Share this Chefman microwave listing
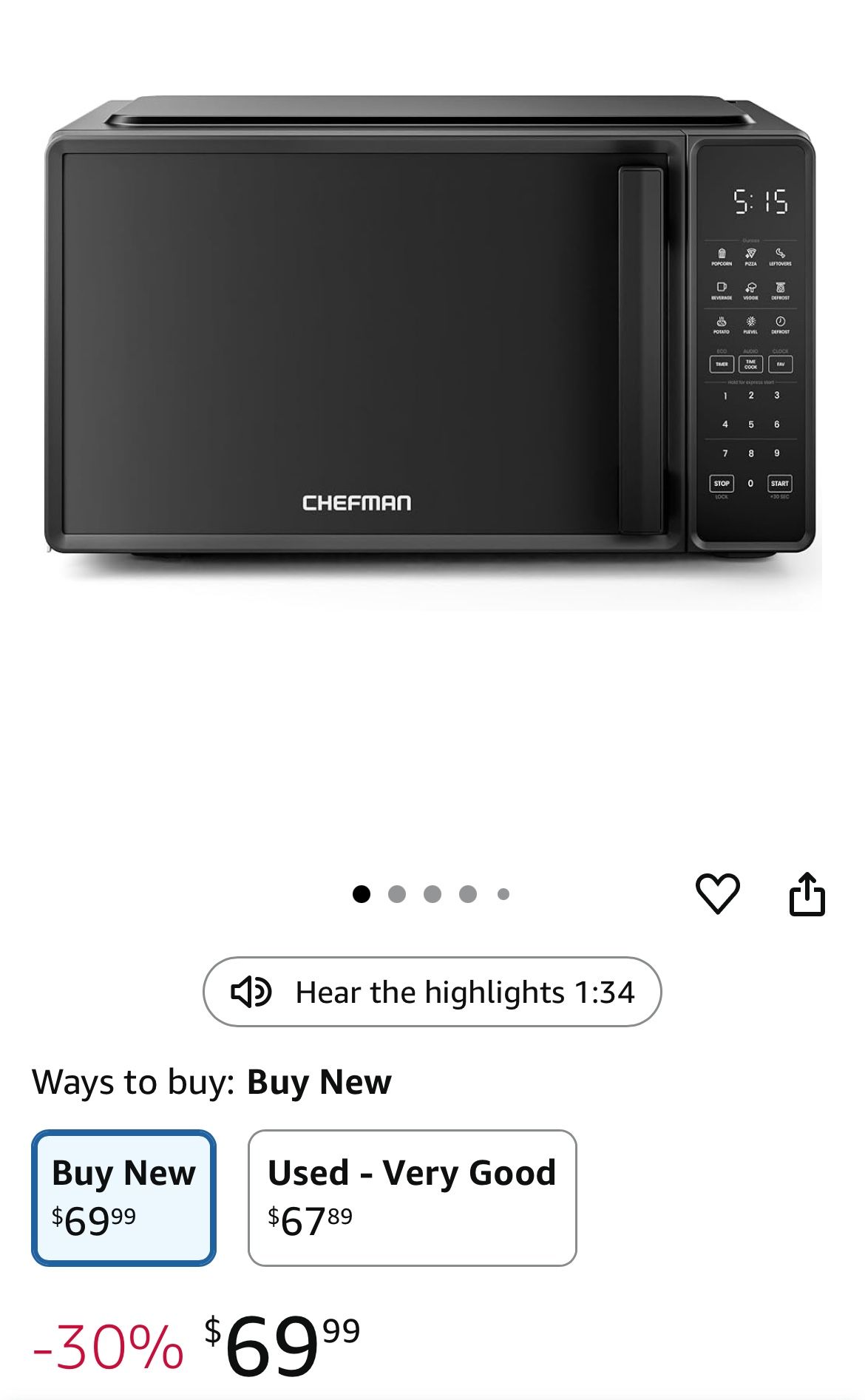 coord(807,894)
